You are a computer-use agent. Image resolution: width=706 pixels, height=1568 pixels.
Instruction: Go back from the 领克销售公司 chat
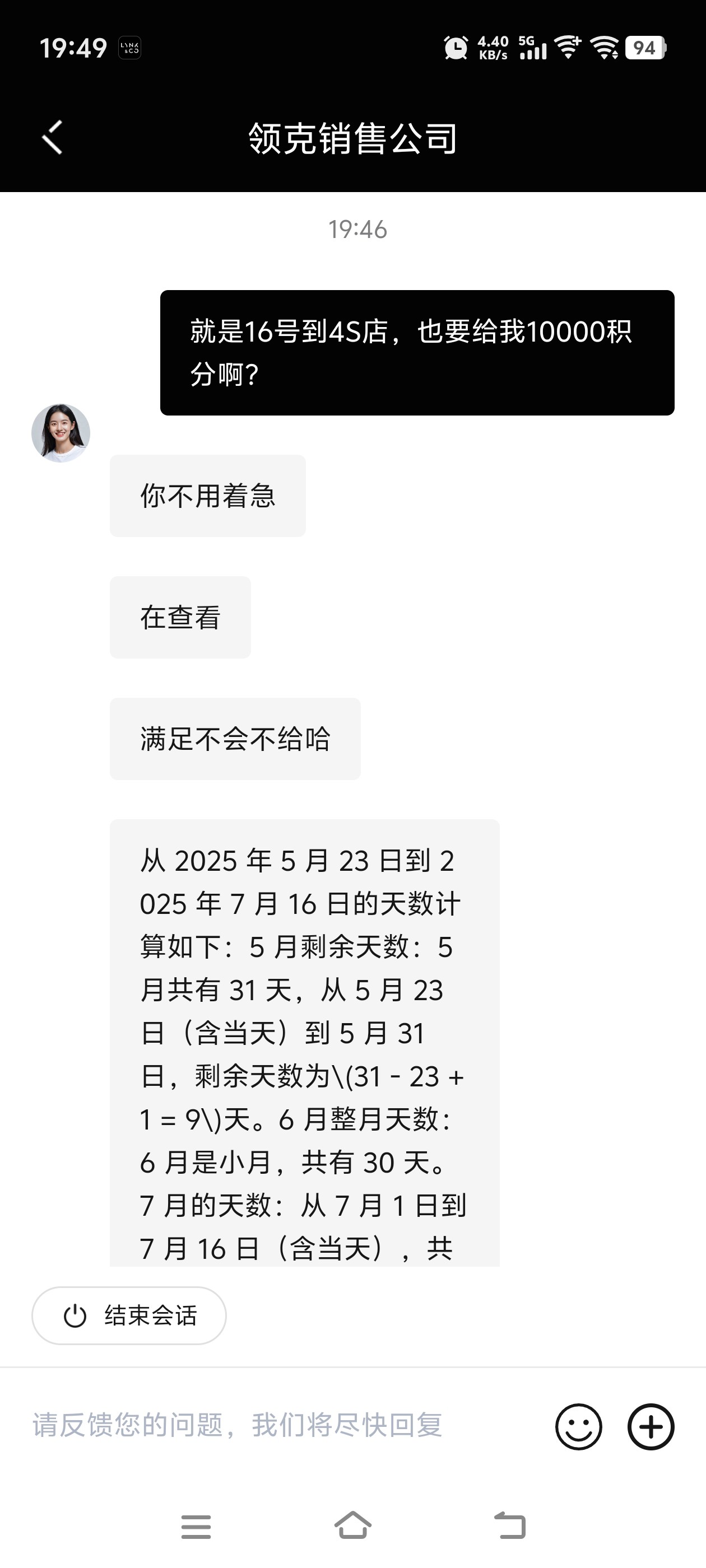tap(52, 138)
